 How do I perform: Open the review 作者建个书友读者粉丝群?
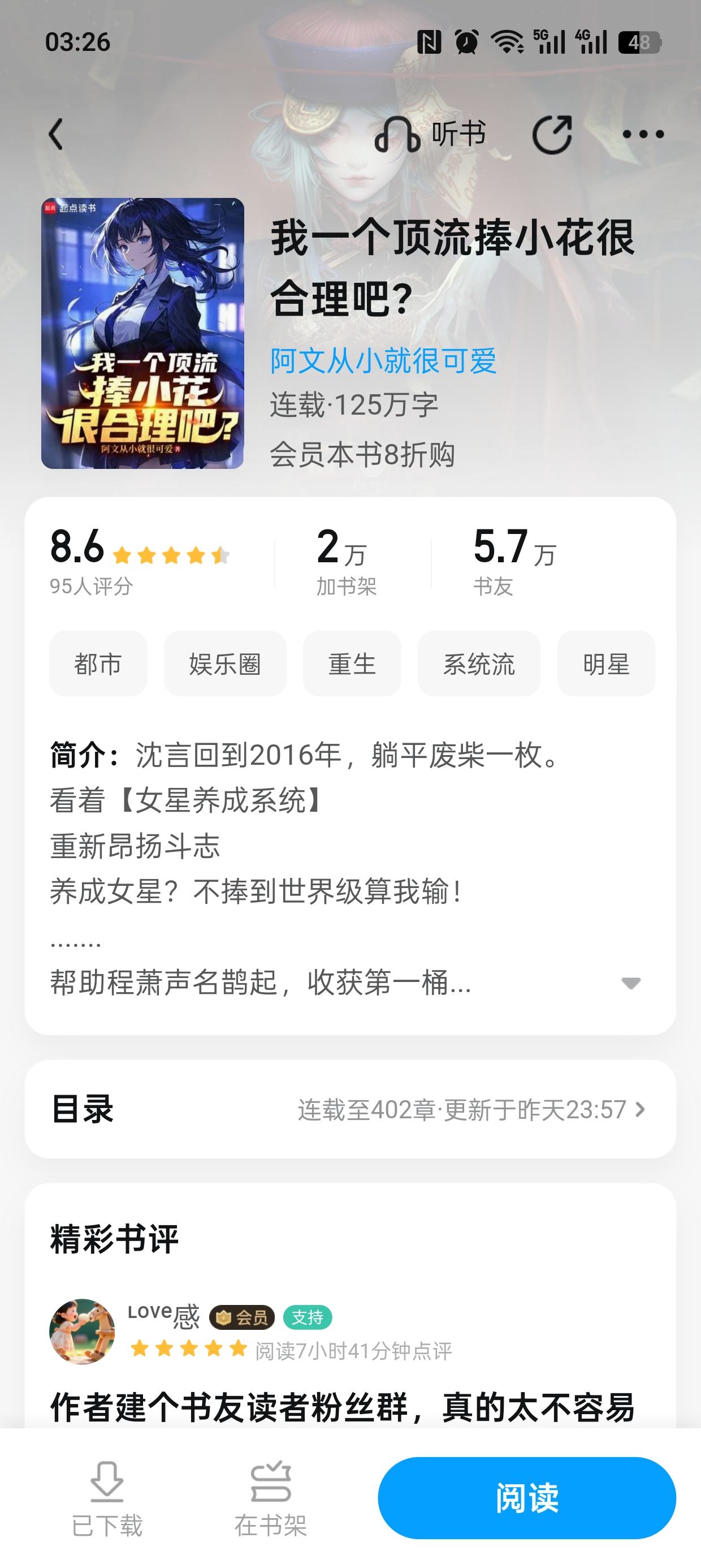click(x=342, y=1407)
